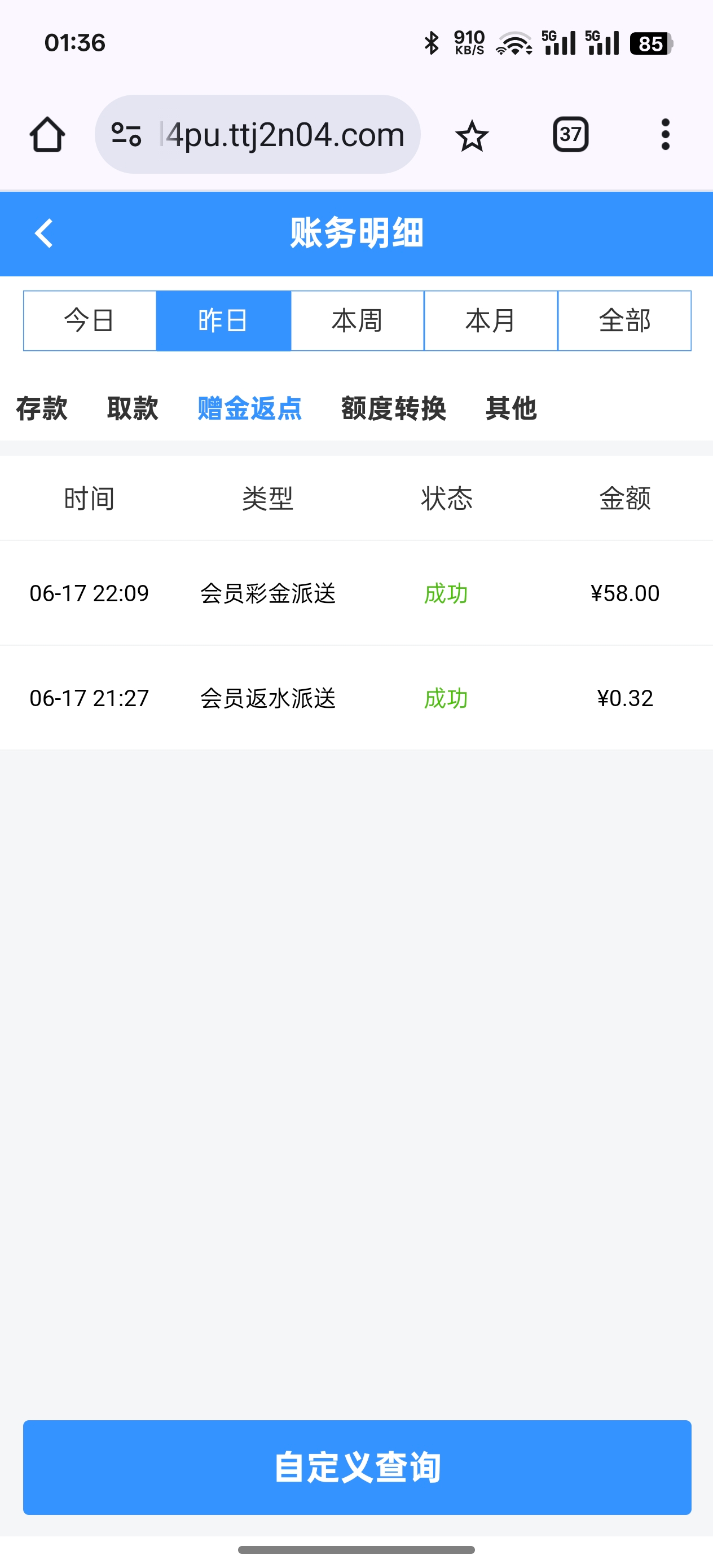713x1568 pixels.
Task: Open the browser overflow menu
Action: (665, 135)
